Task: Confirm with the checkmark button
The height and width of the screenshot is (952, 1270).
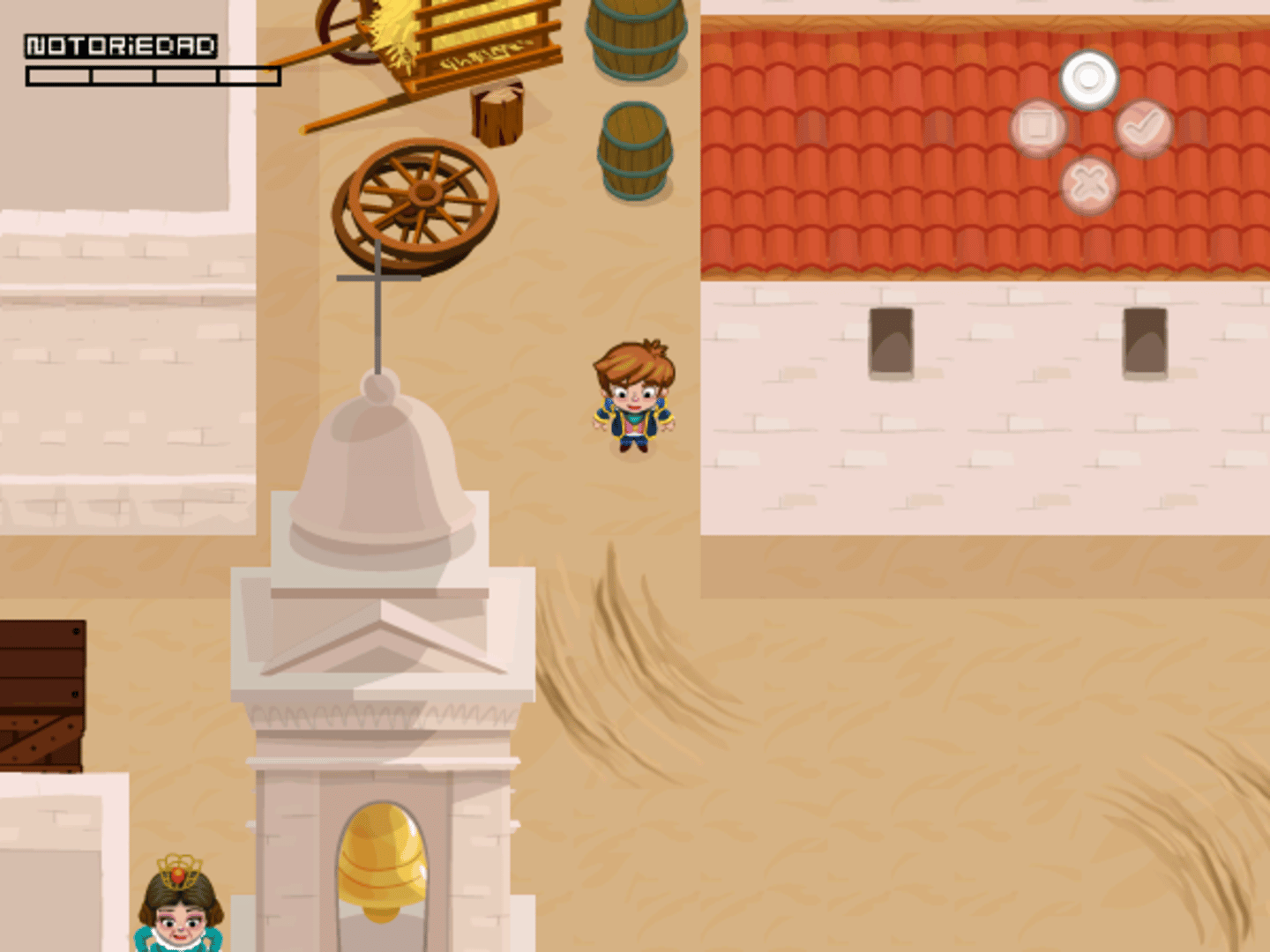Action: 1144,129
